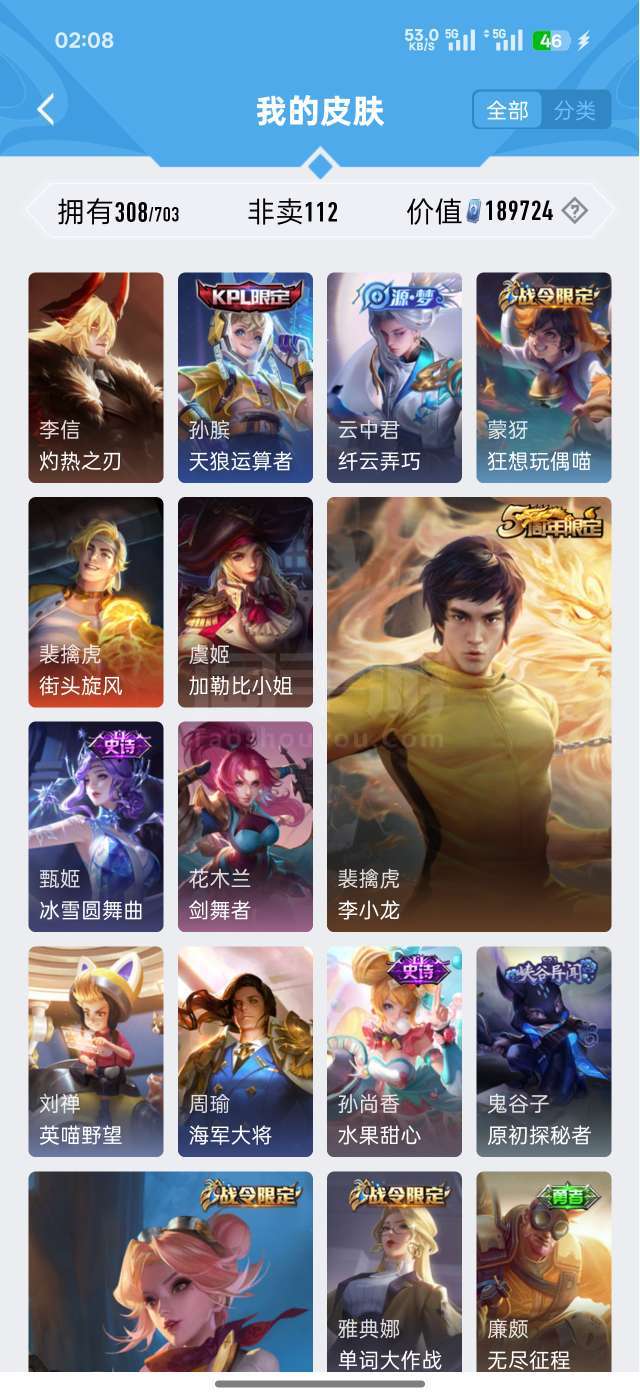640x1400 pixels.
Task: Go back using the top-left arrow
Action: [x=46, y=109]
